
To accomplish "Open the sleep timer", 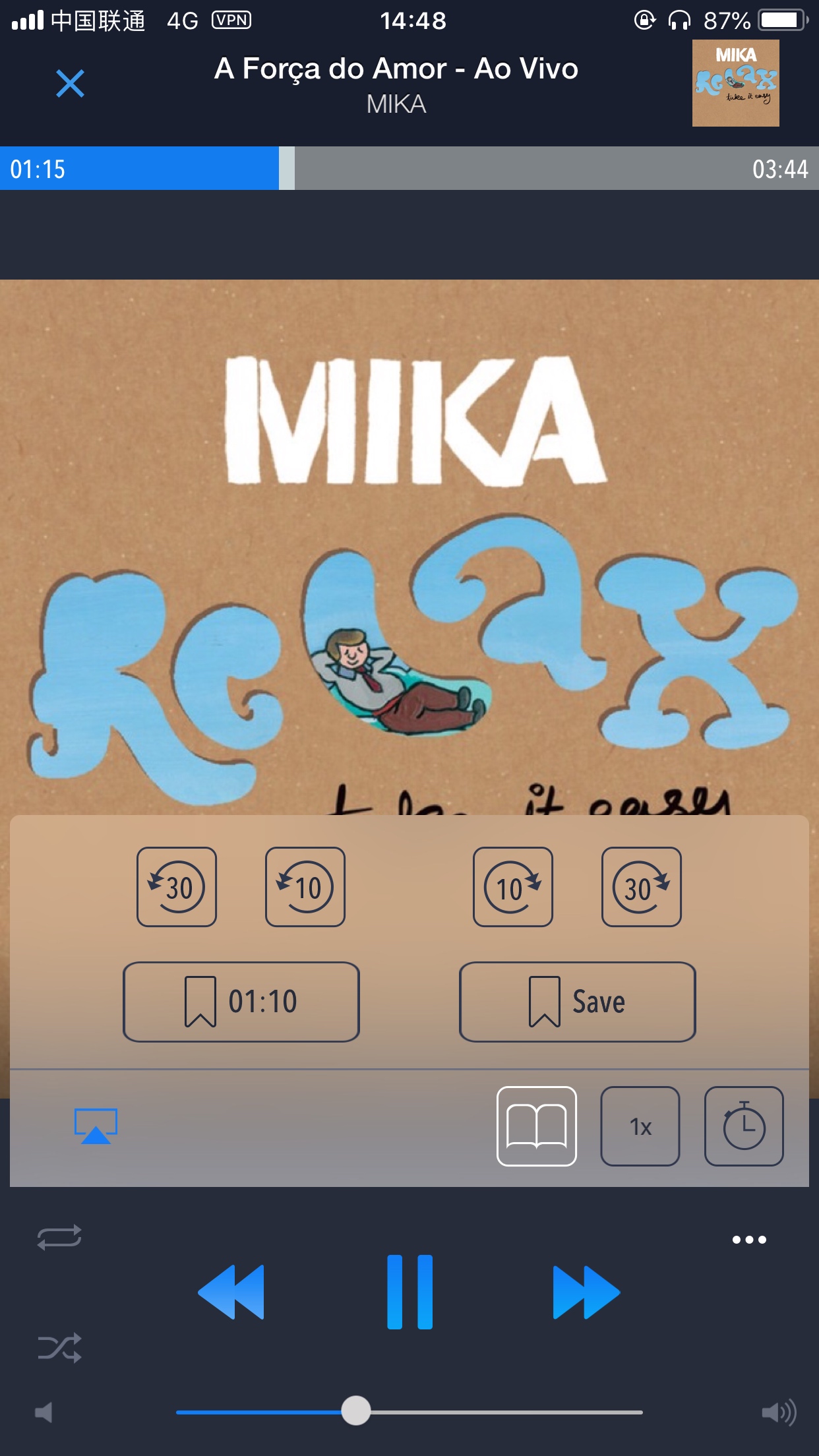I will pyautogui.click(x=744, y=1126).
